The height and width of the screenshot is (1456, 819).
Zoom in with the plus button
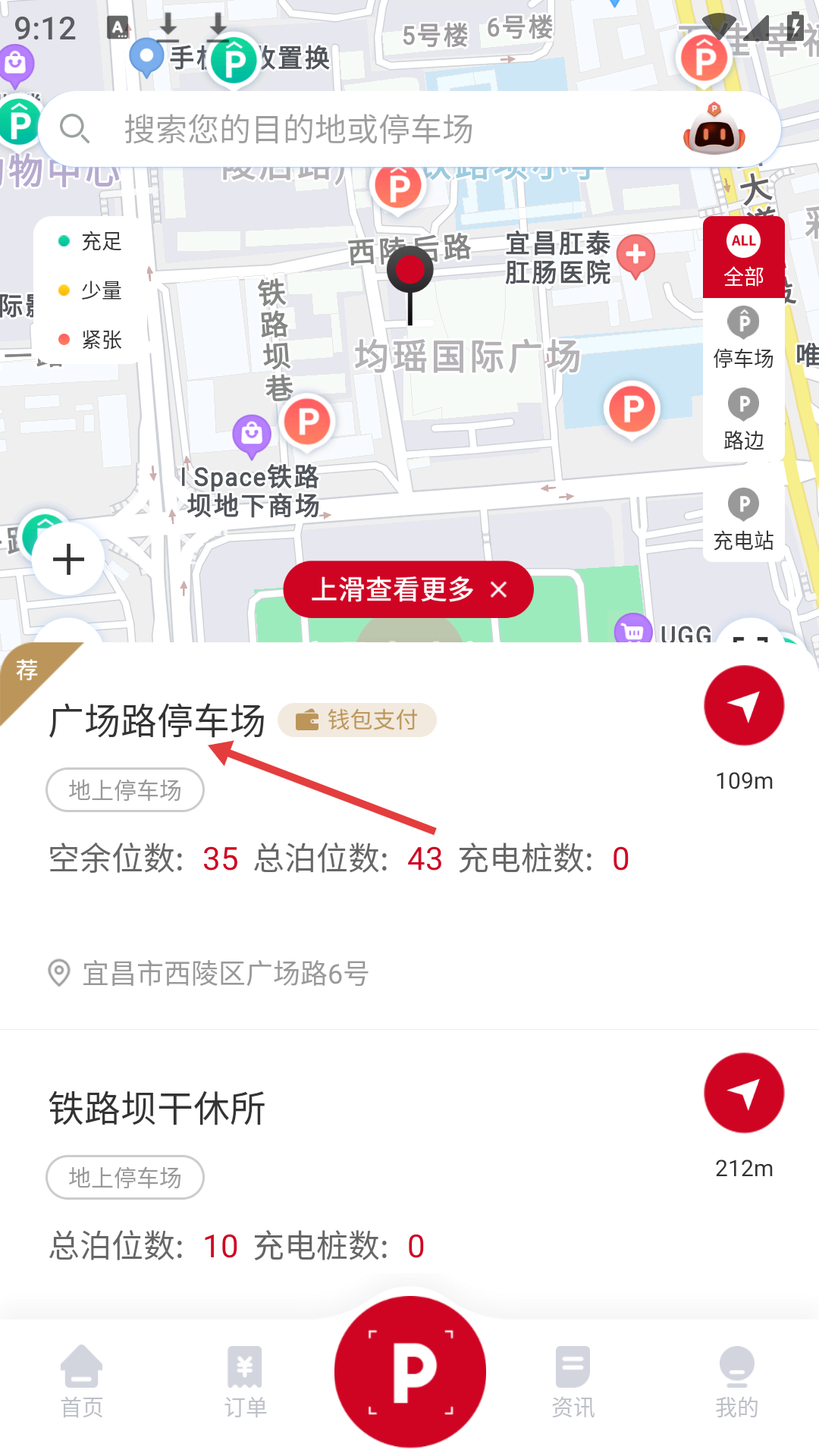pos(68,560)
